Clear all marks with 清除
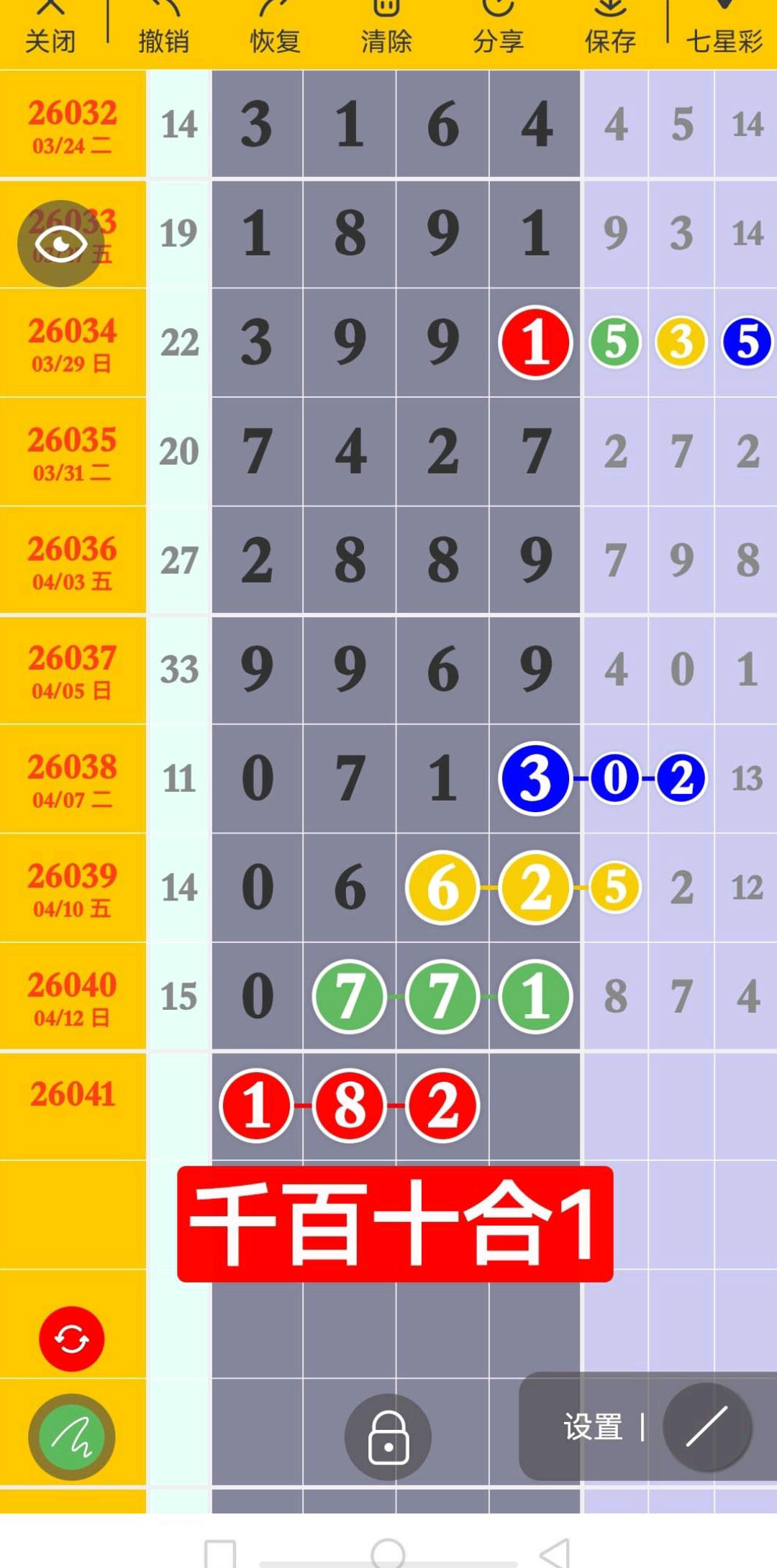 click(x=386, y=29)
